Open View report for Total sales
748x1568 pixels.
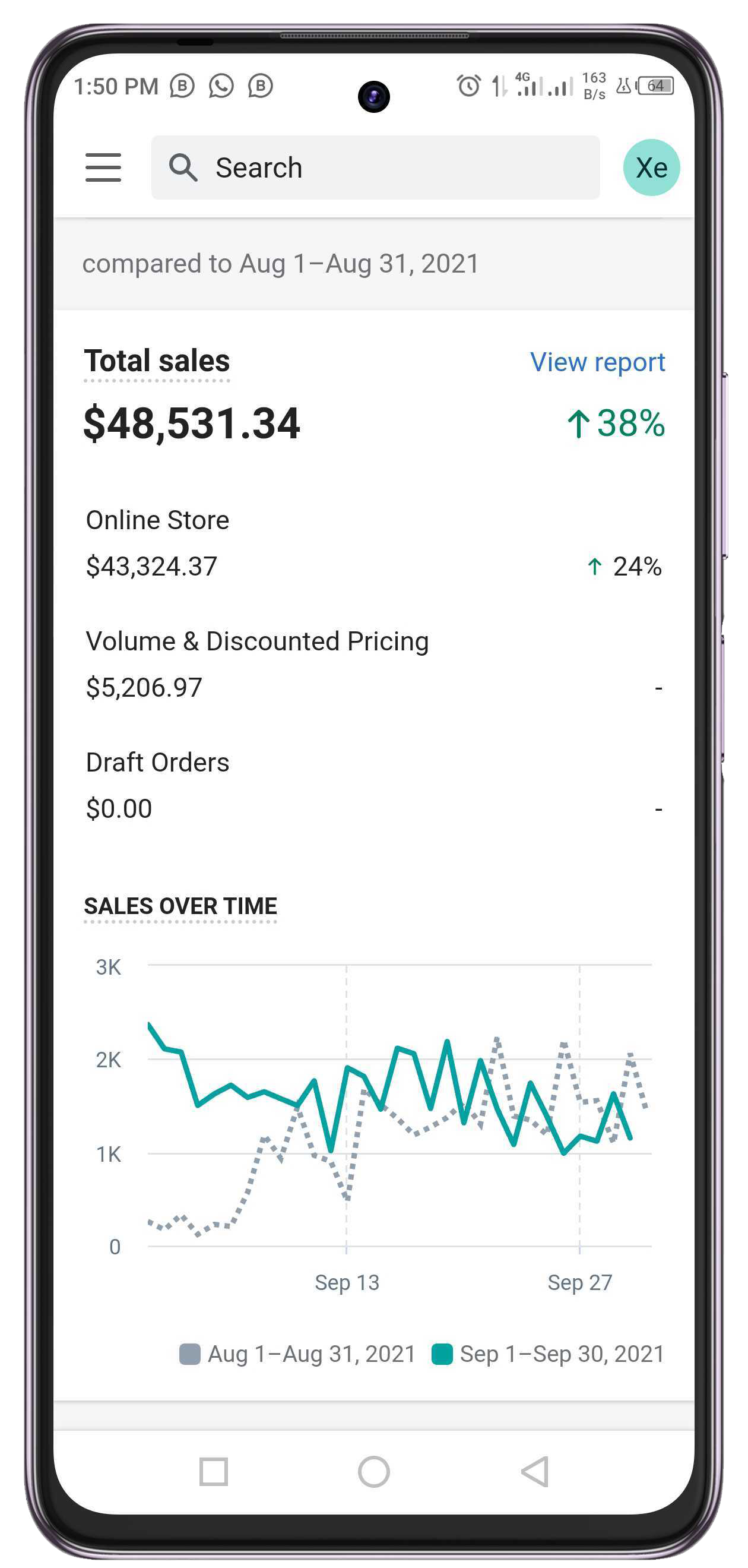pos(597,362)
